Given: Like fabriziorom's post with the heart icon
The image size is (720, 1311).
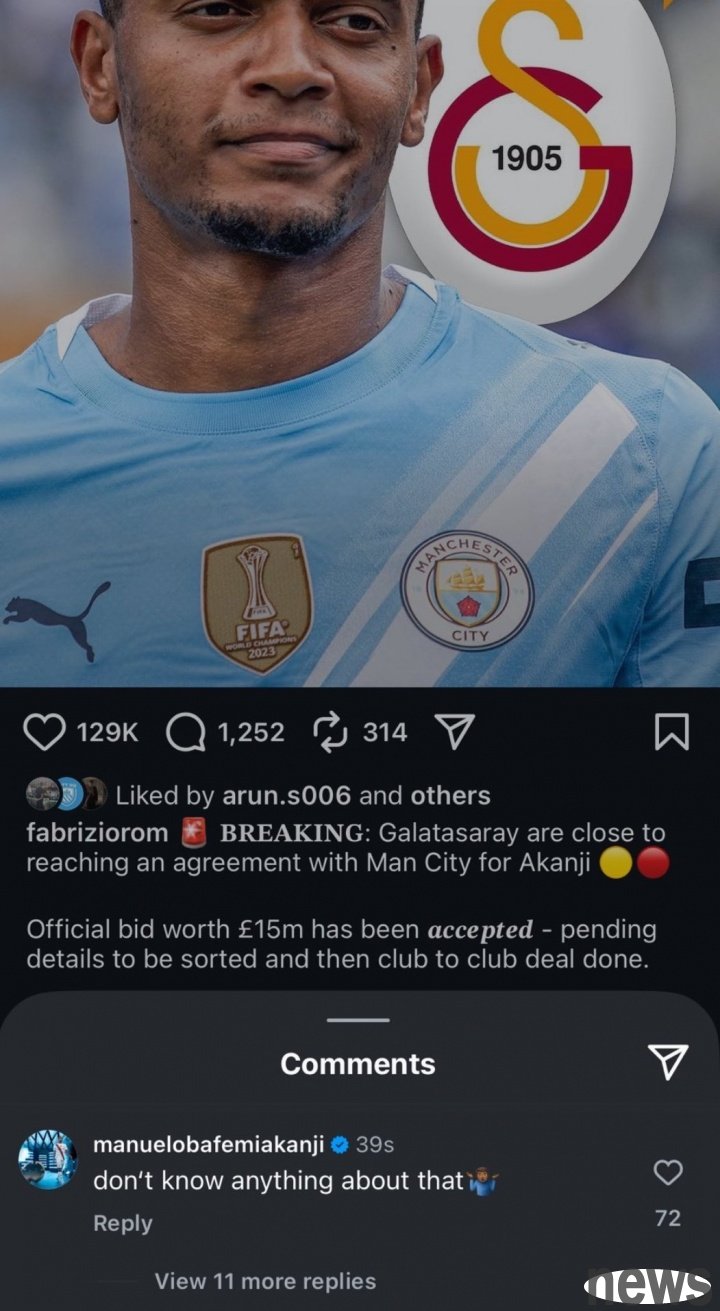Looking at the screenshot, I should tap(43, 733).
